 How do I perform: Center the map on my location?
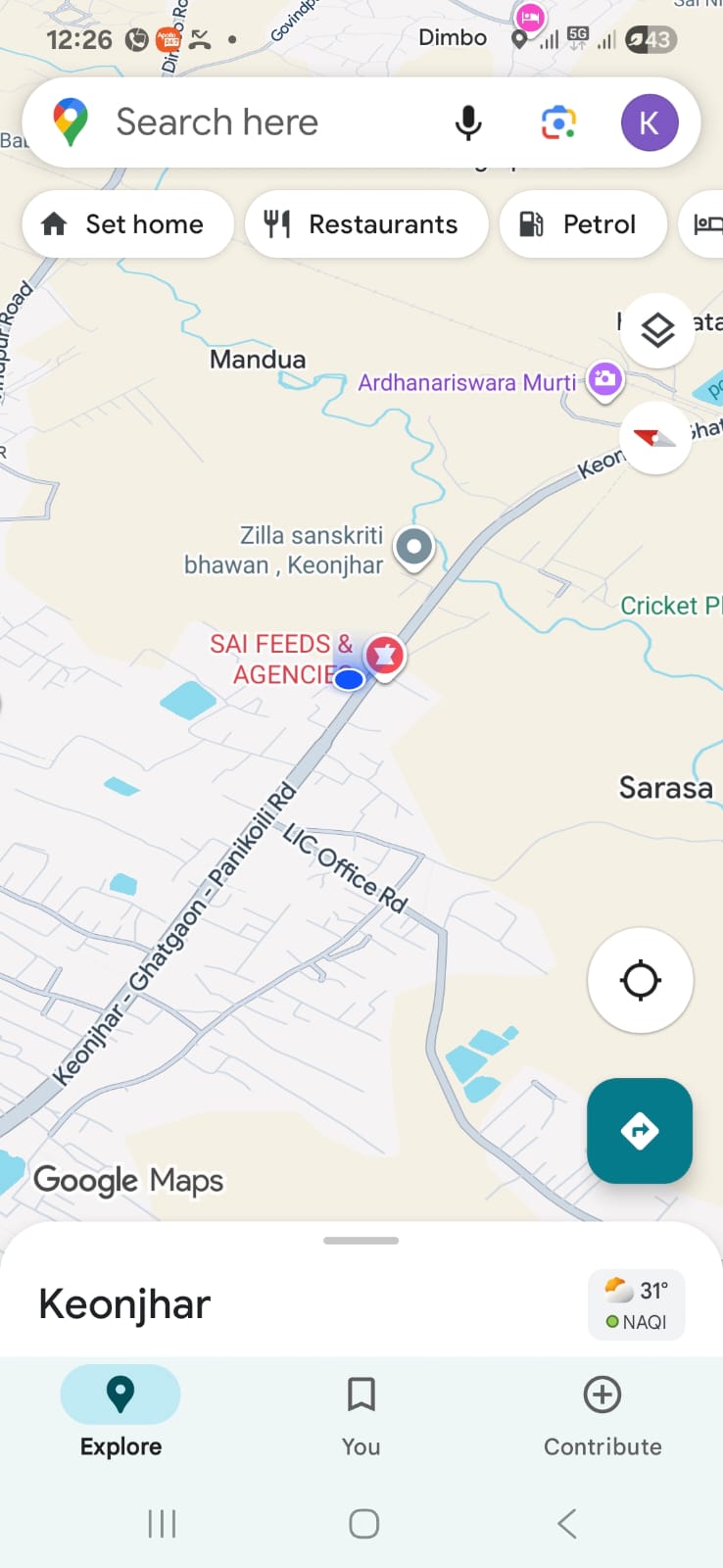pos(641,980)
